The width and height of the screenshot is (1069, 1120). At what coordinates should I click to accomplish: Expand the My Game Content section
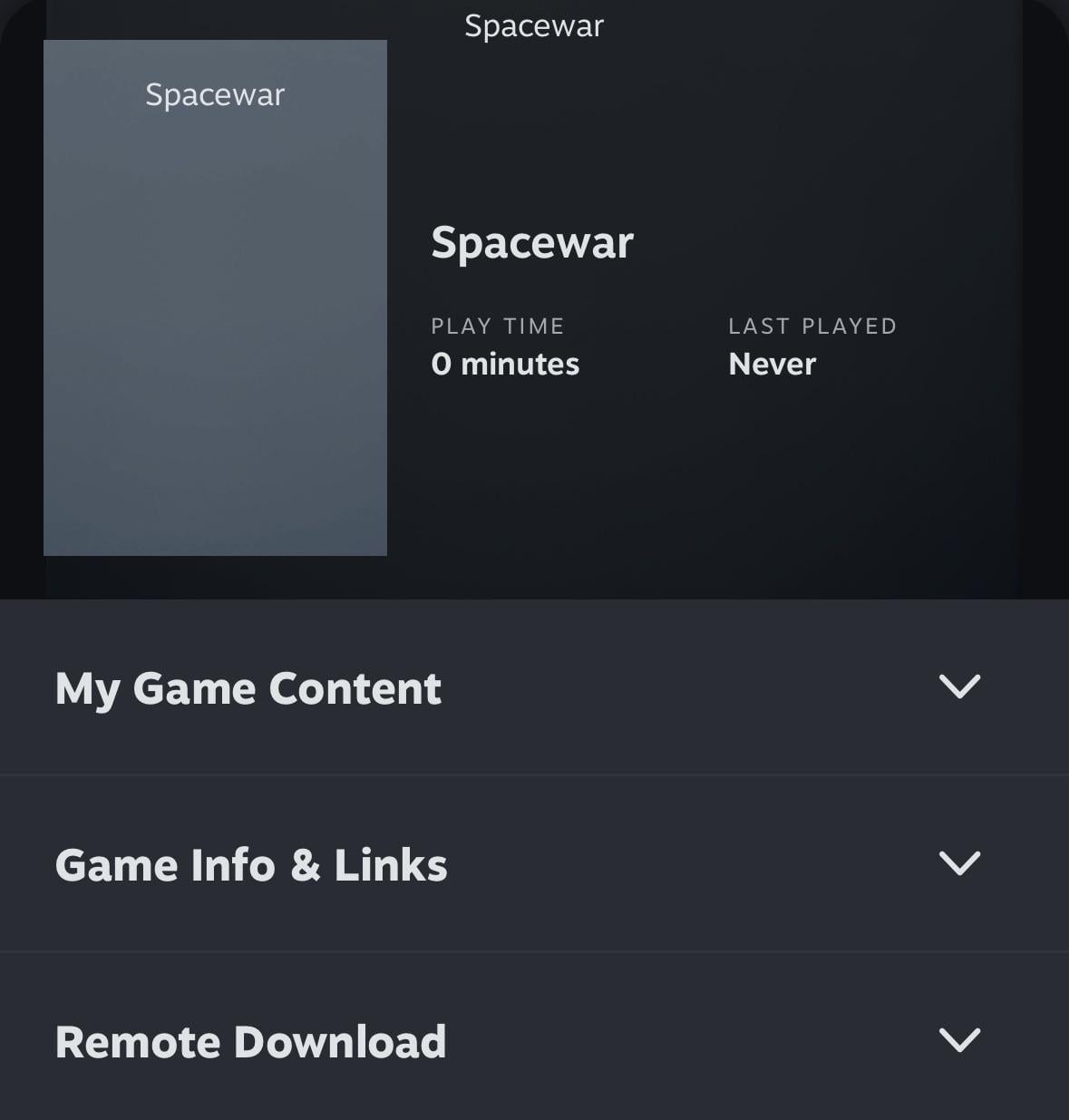pos(959,687)
